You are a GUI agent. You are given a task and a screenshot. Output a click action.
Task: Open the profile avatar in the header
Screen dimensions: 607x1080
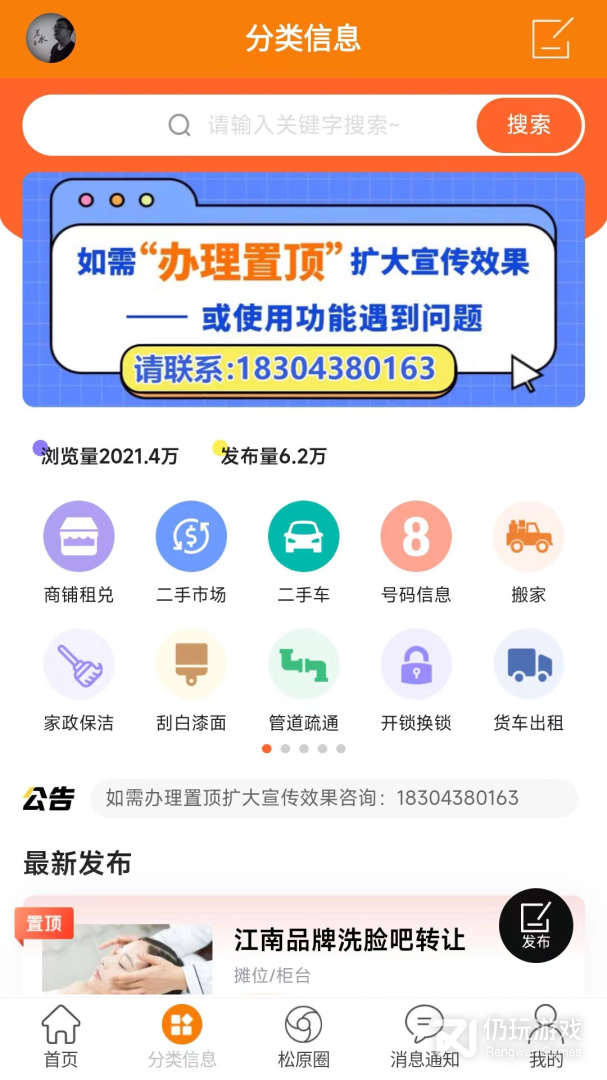(50, 39)
